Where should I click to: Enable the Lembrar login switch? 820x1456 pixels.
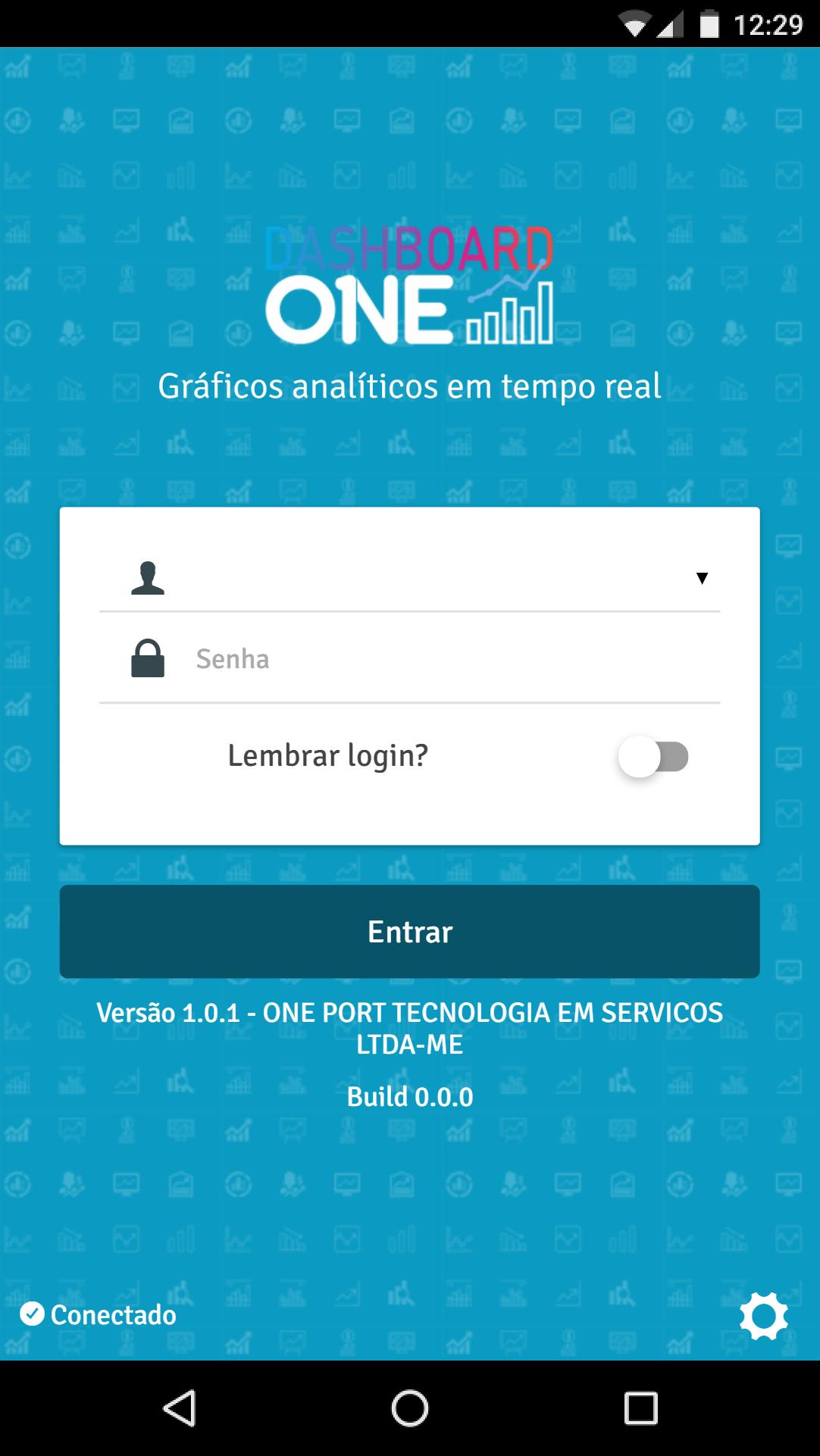coord(653,756)
